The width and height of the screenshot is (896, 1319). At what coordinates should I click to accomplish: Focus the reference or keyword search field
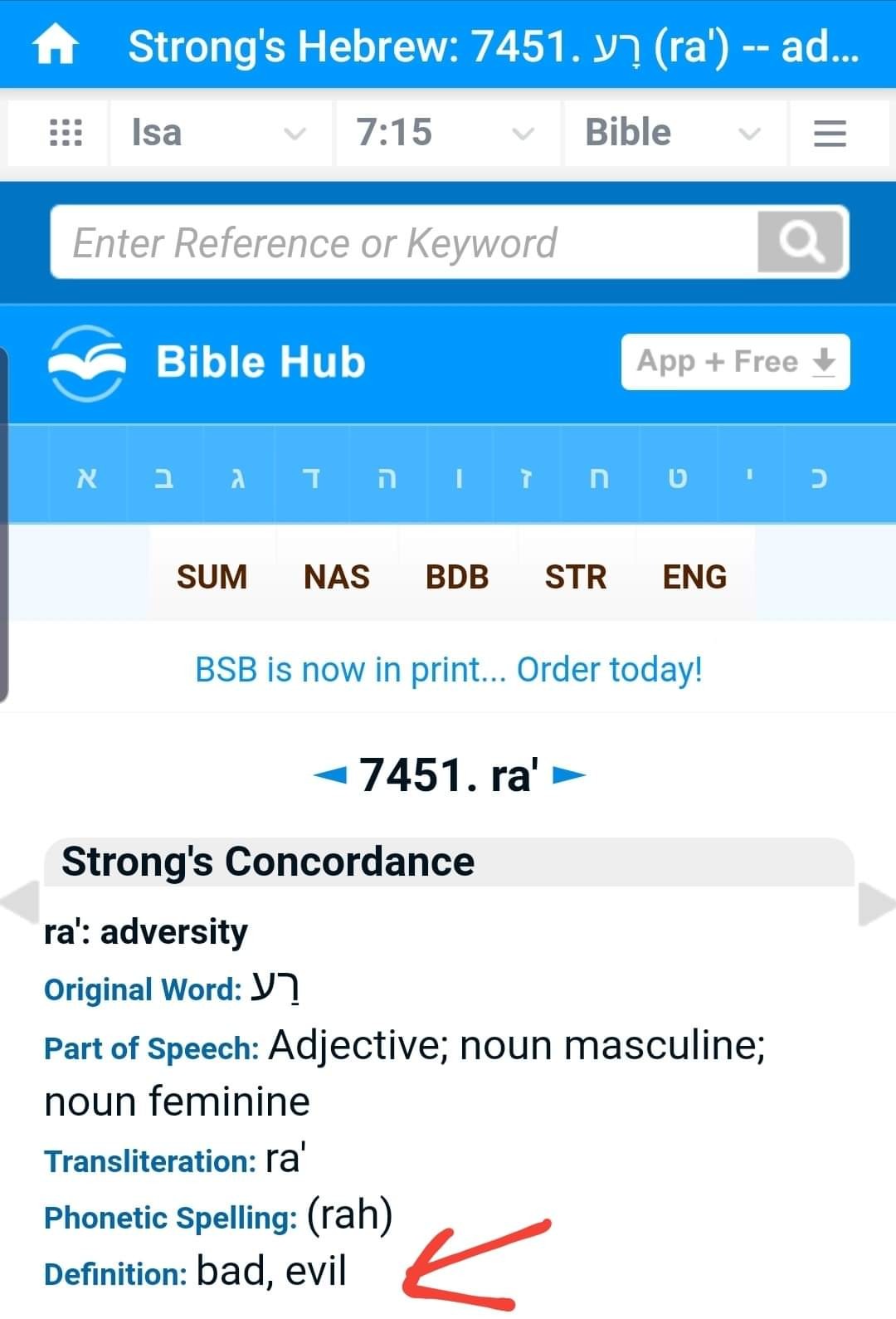pyautogui.click(x=402, y=243)
